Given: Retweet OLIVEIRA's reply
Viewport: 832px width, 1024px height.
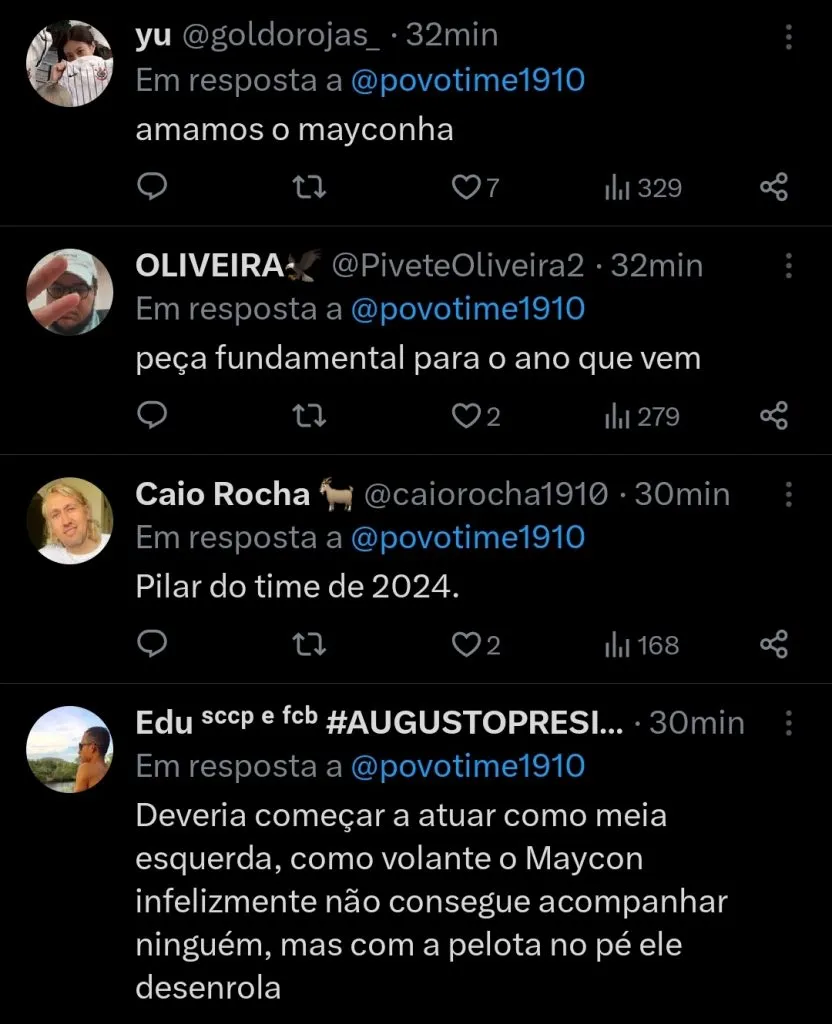Looking at the screenshot, I should 310,416.
